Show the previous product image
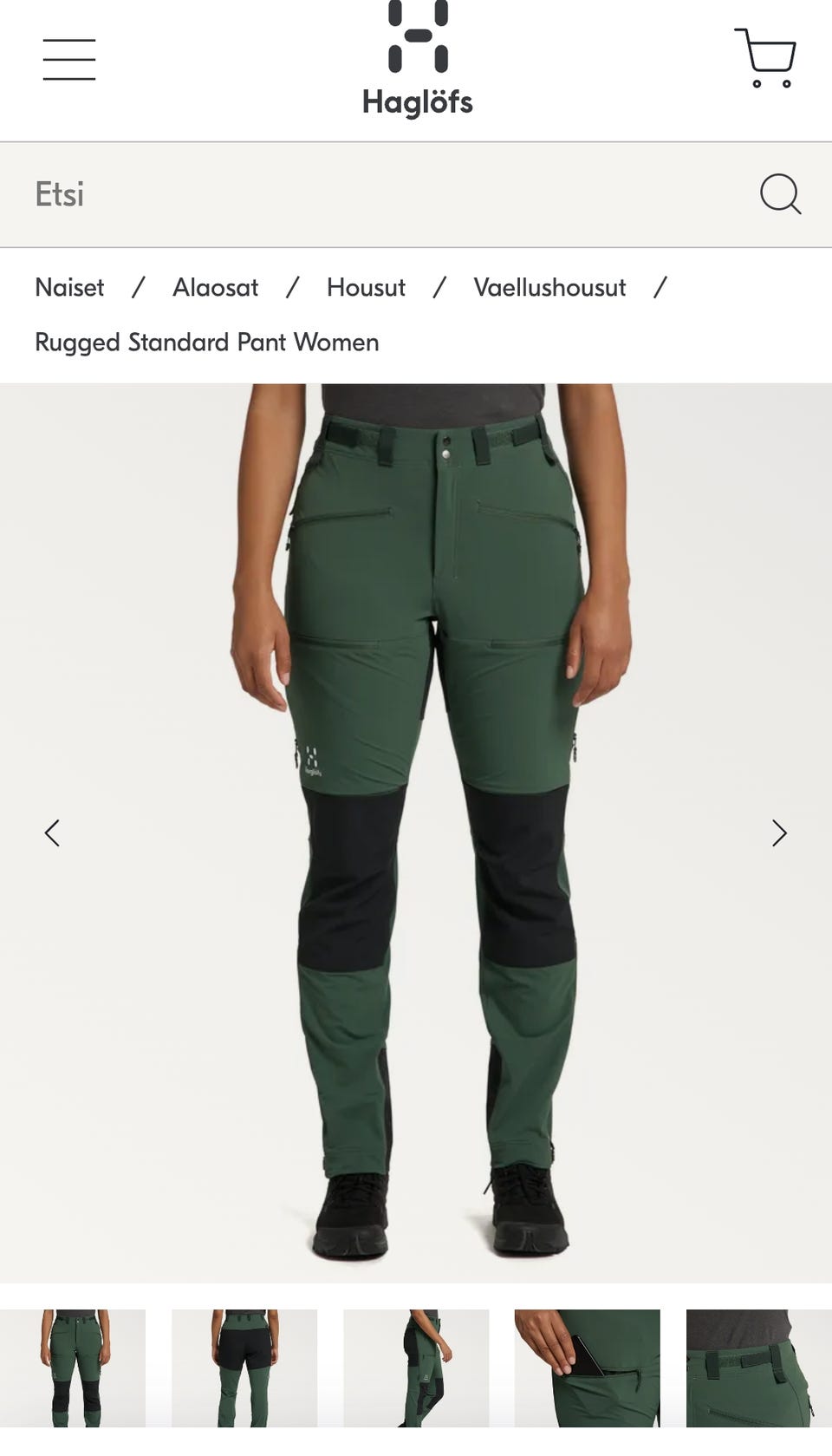Viewport: 832px width, 1456px height. pos(52,833)
